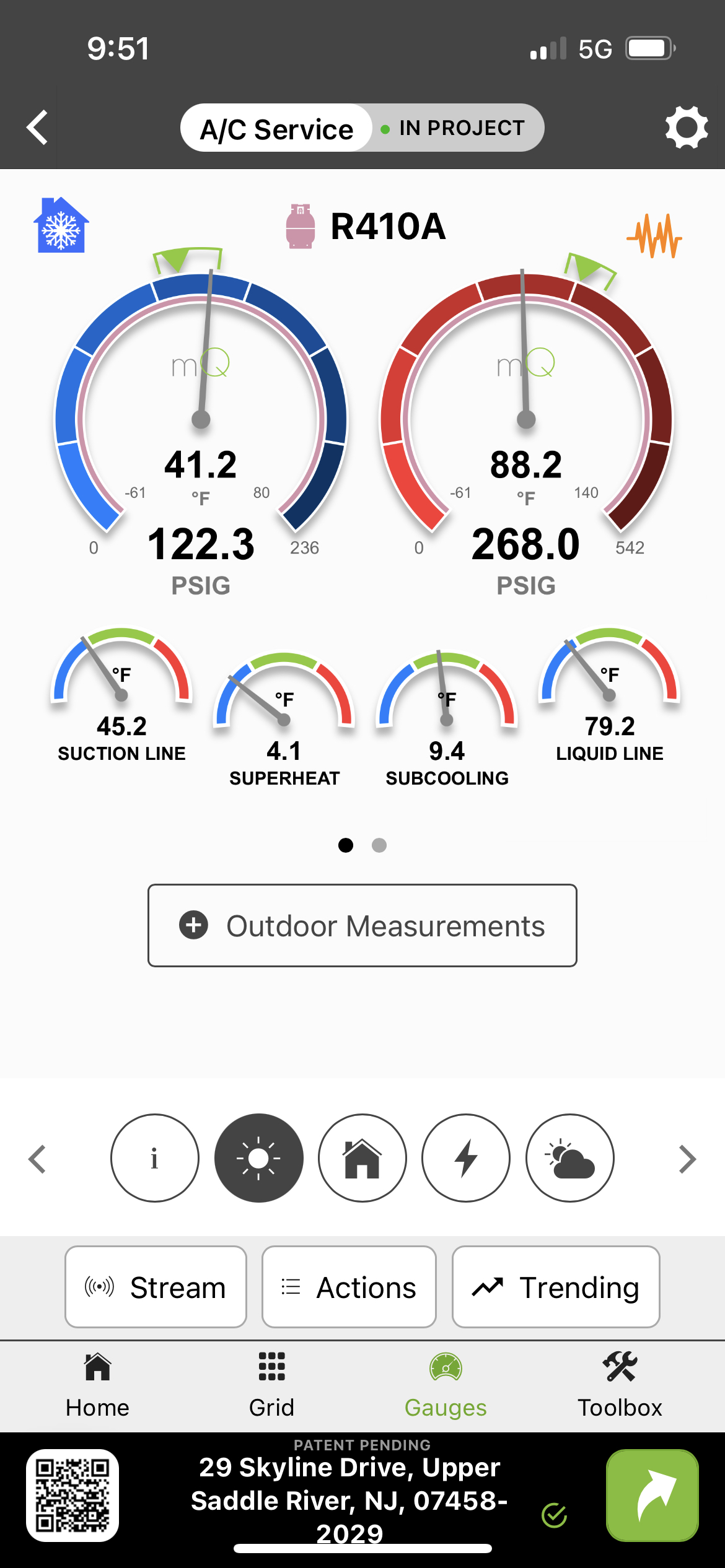
Task: Show previous icons with left chevron
Action: point(37,1159)
